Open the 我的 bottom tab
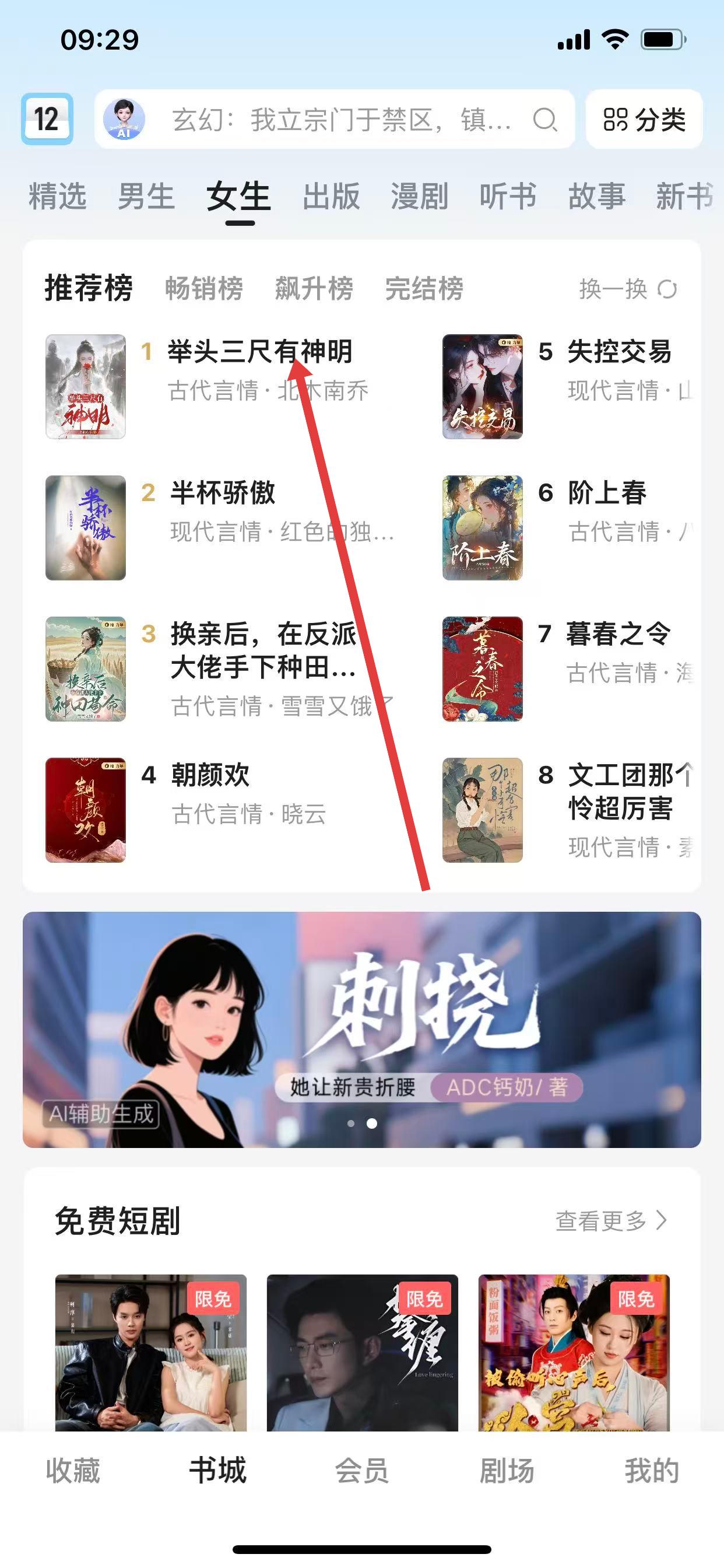This screenshot has width=724, height=1568. (652, 1471)
